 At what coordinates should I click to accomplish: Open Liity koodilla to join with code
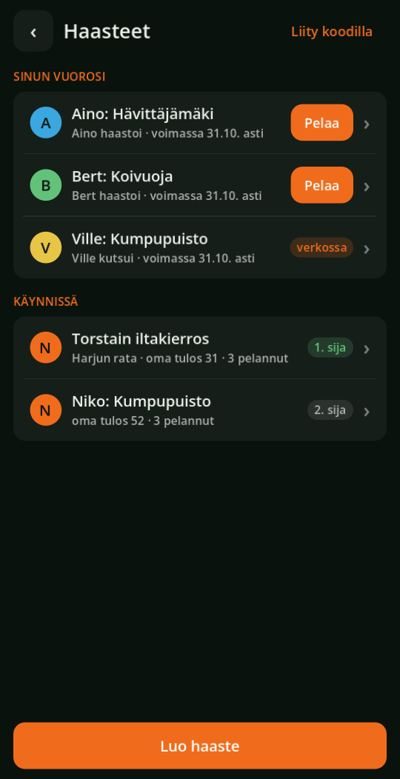(331, 32)
